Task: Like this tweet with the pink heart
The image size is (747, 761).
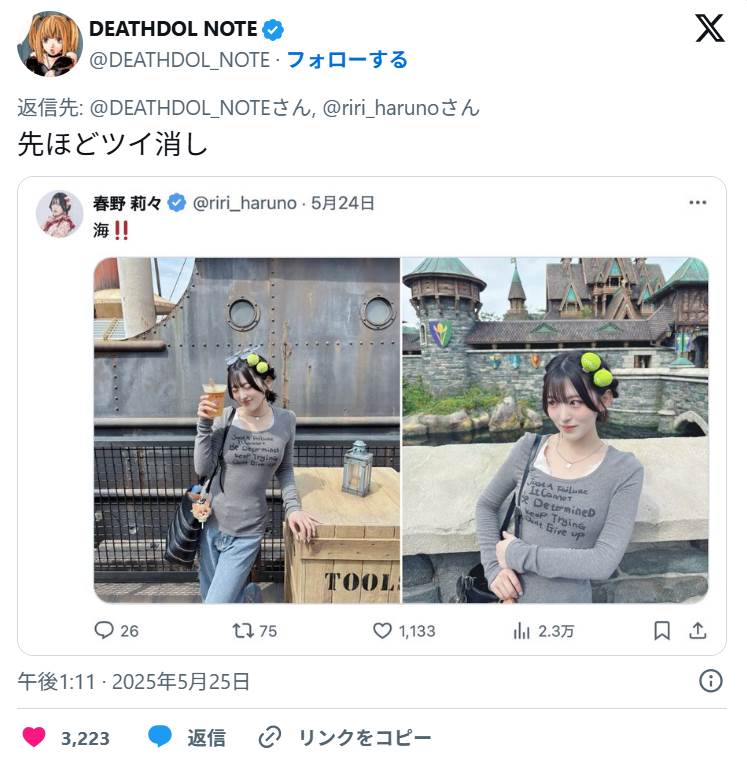Action: coord(34,738)
